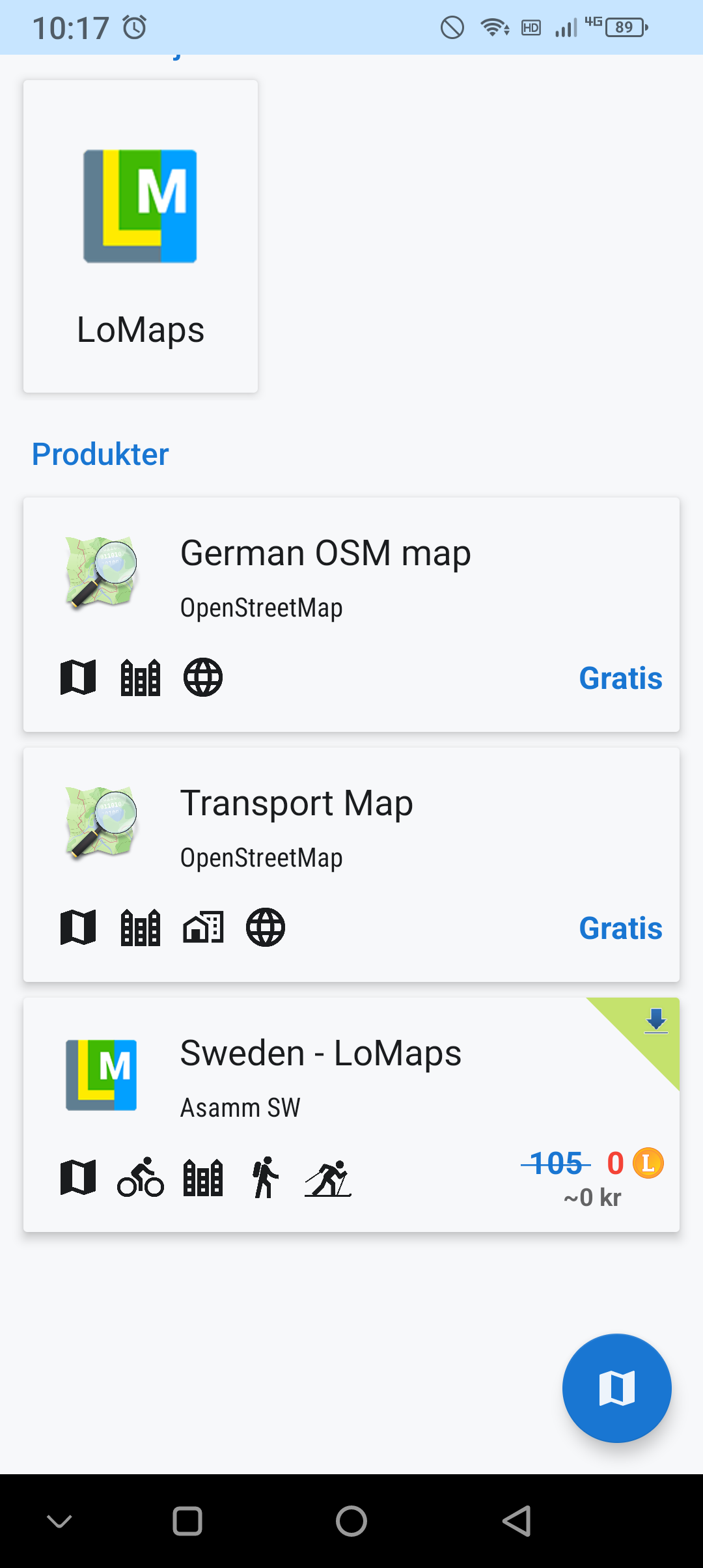
Task: Go back using the system back button
Action: tap(517, 1521)
